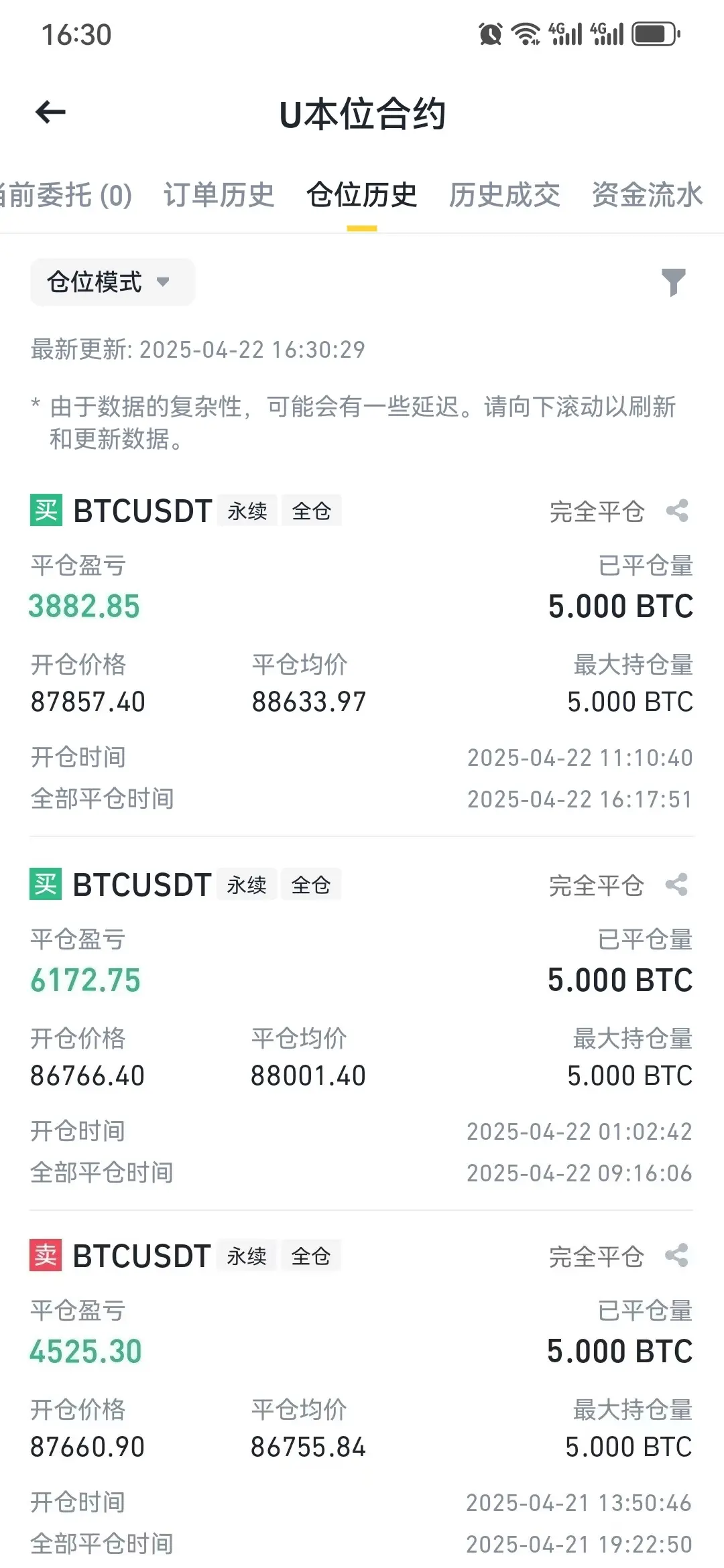Open the filter funnel icon
Viewport: 724px width, 1568px height.
(674, 282)
